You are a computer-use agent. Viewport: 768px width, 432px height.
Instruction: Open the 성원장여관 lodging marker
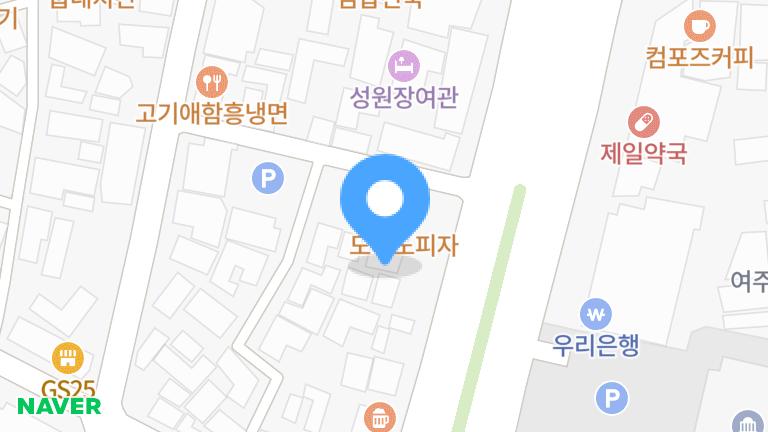point(404,66)
